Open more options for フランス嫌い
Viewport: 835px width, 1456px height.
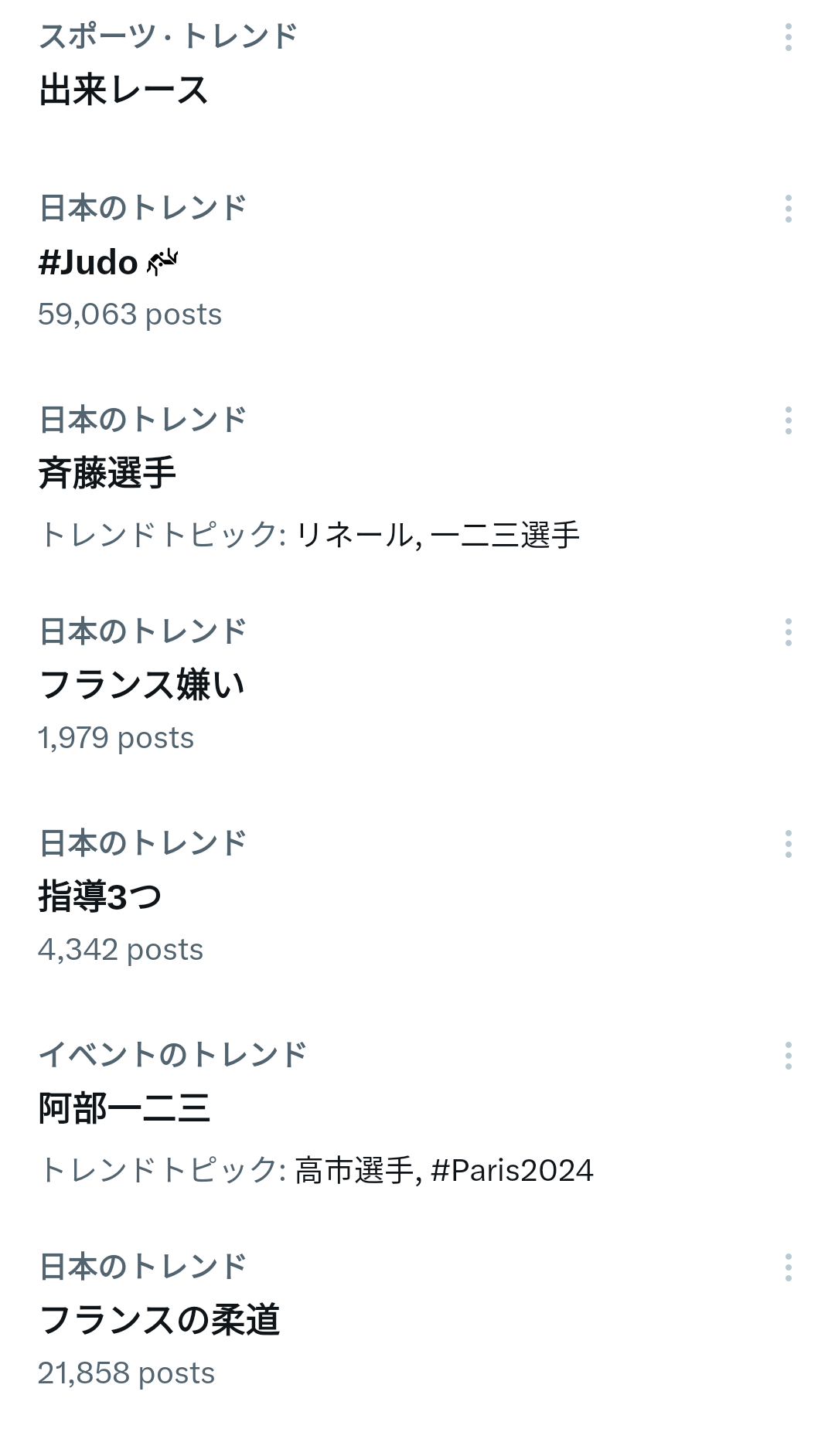point(788,632)
